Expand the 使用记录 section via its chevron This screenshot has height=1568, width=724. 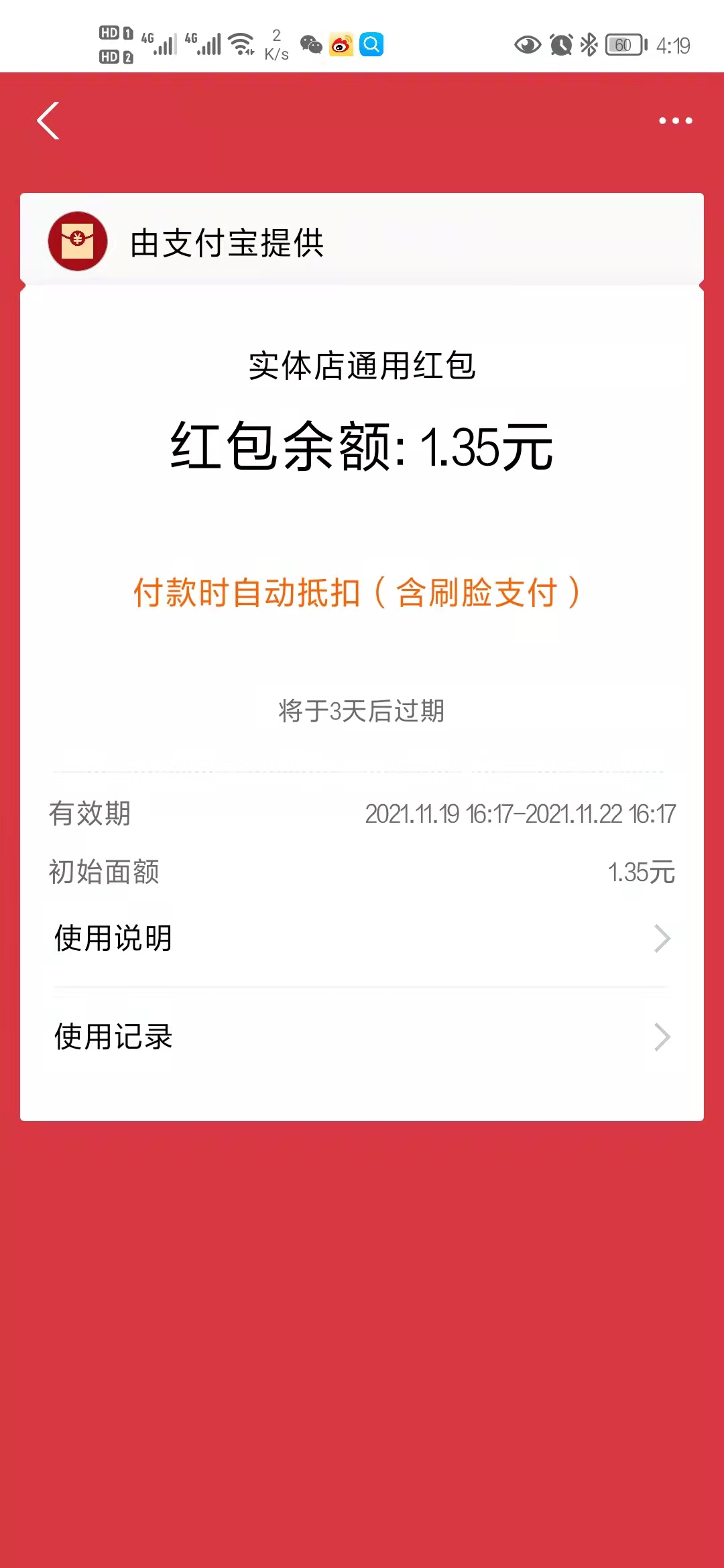[x=661, y=1037]
